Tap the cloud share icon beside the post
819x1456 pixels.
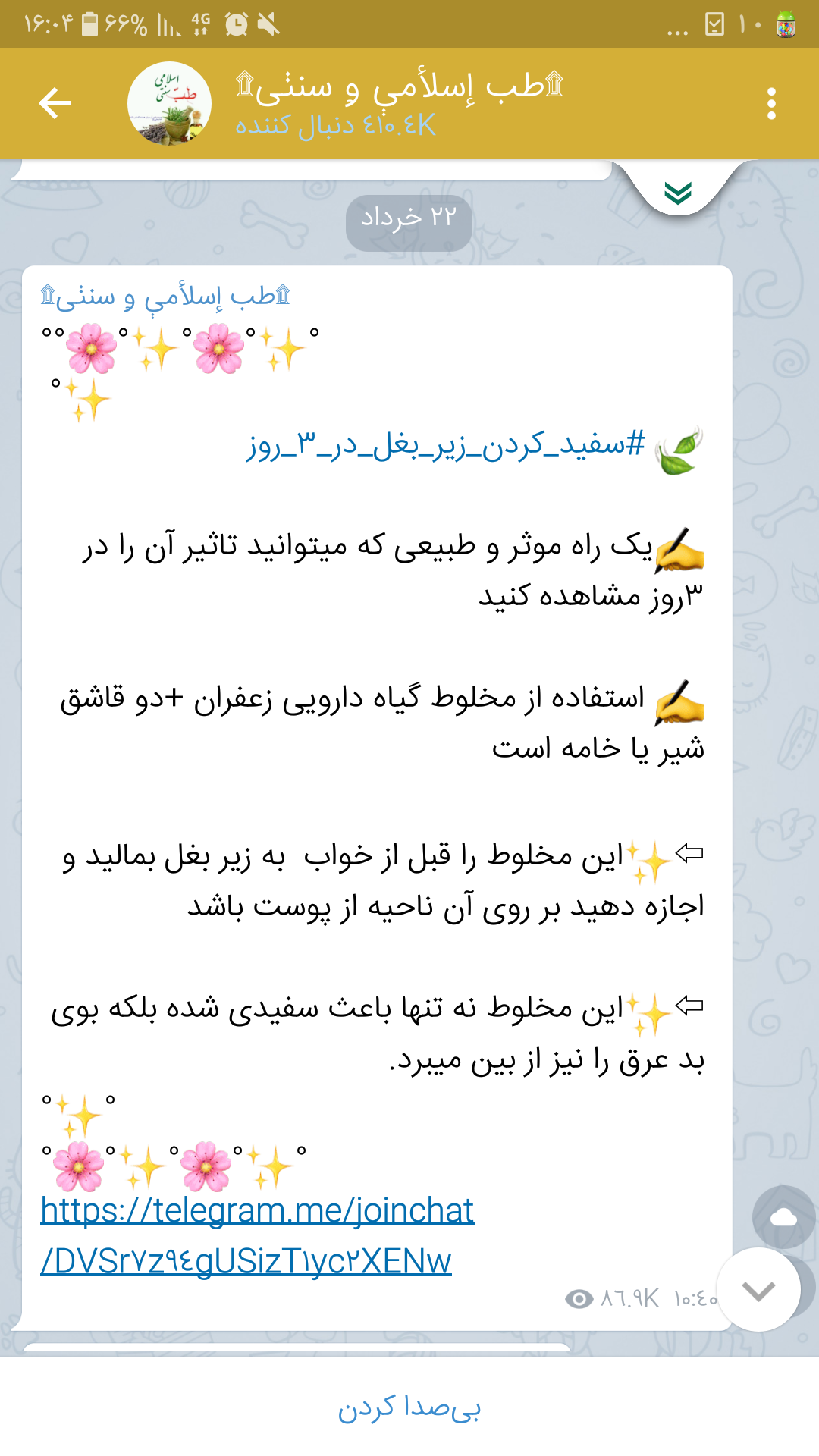click(x=784, y=1217)
